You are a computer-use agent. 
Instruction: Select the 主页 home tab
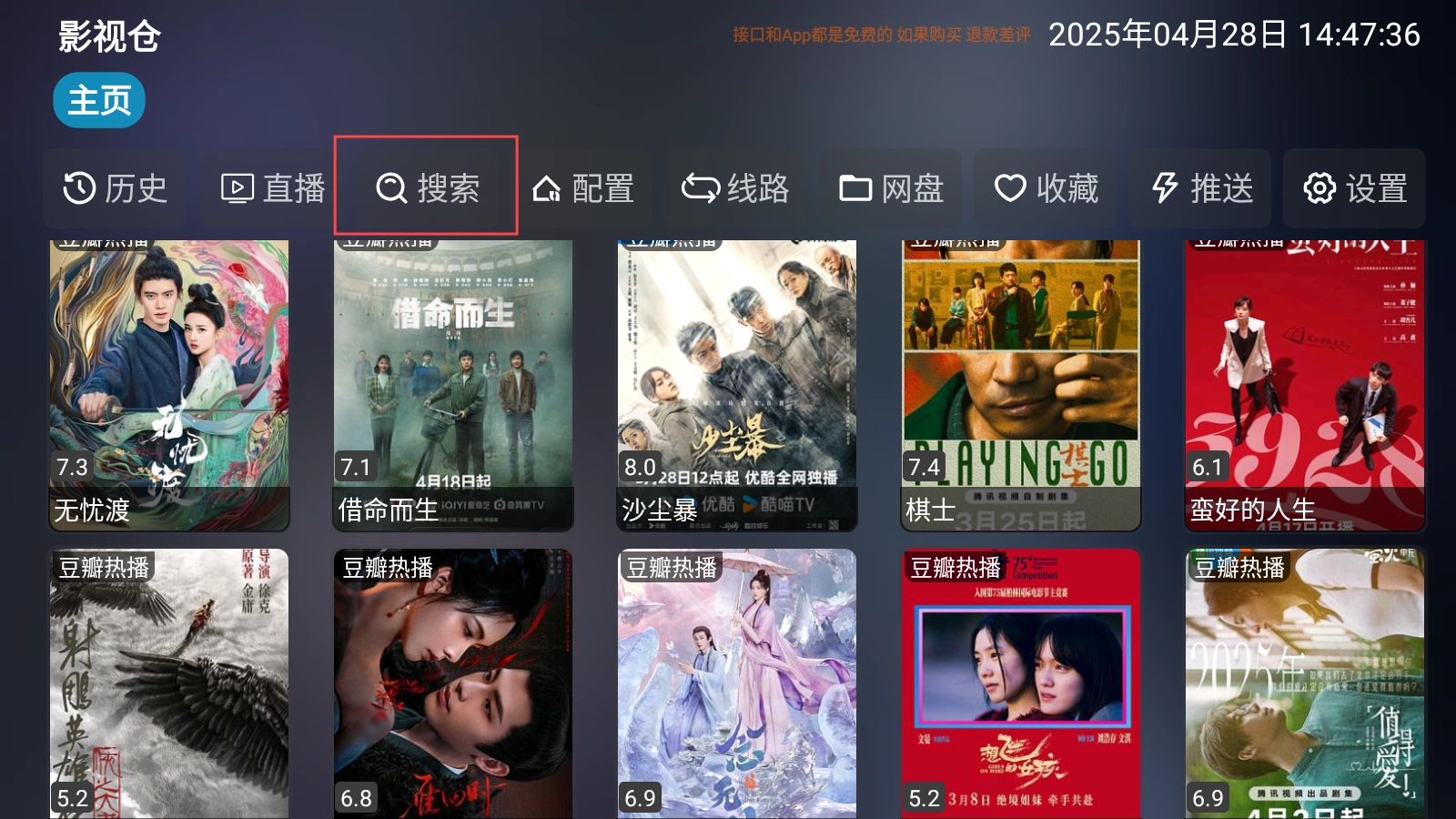coord(99,100)
